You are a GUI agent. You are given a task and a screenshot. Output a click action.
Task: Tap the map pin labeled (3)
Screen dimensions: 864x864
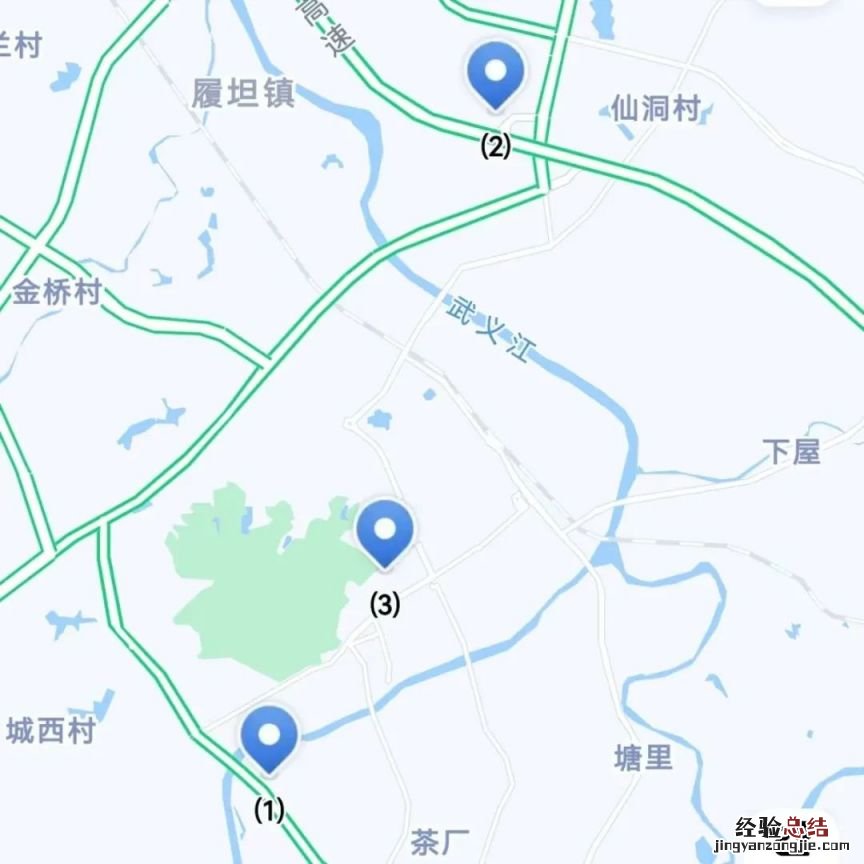[x=385, y=531]
